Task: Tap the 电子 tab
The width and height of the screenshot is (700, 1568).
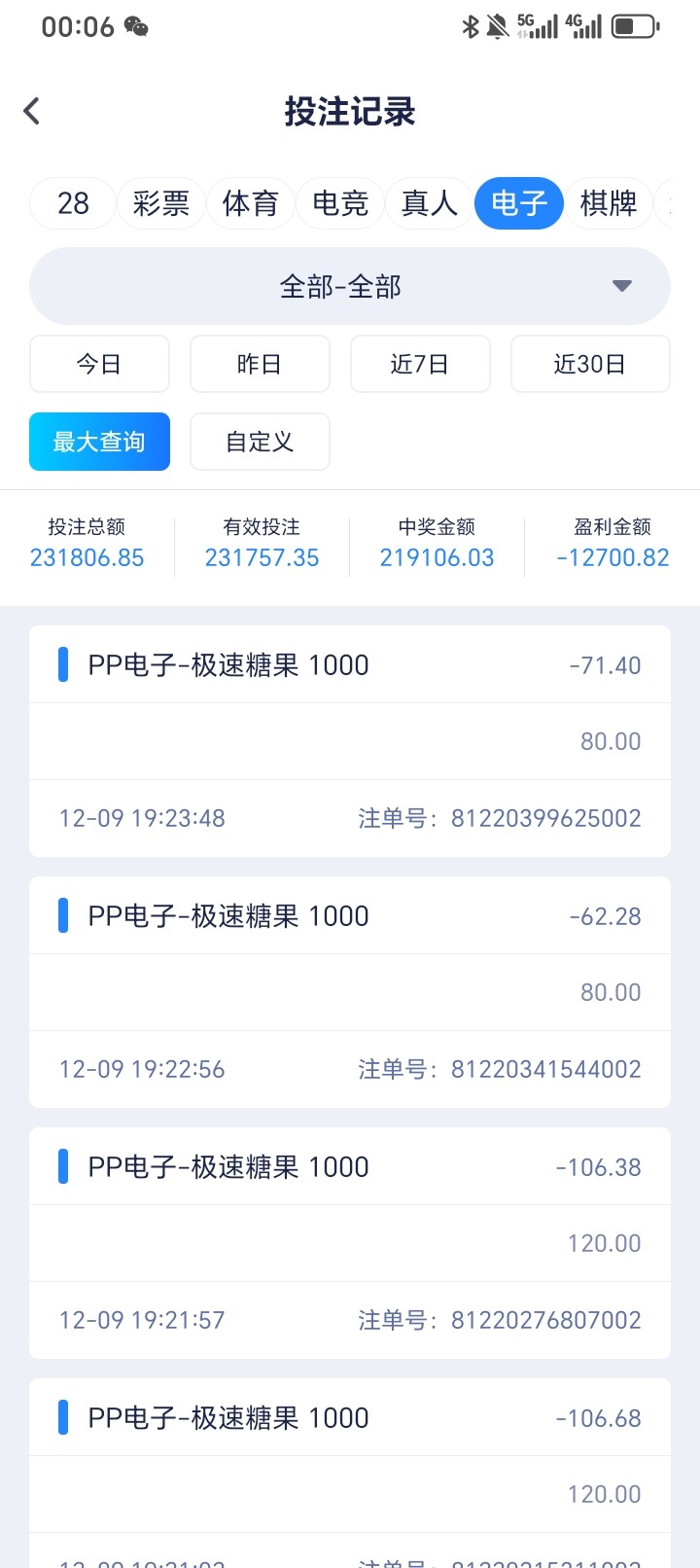Action: 519,203
